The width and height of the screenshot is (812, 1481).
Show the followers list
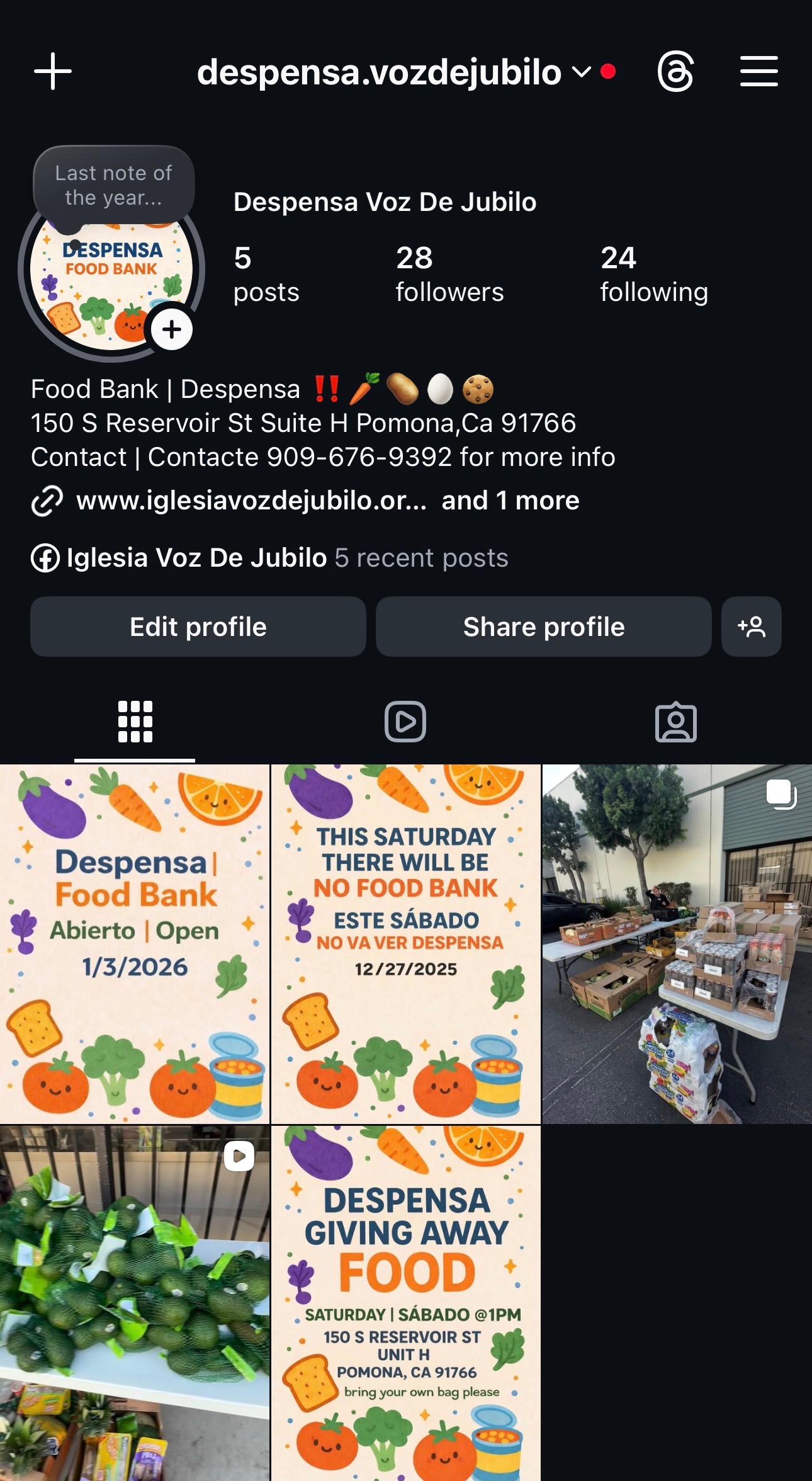tap(449, 275)
